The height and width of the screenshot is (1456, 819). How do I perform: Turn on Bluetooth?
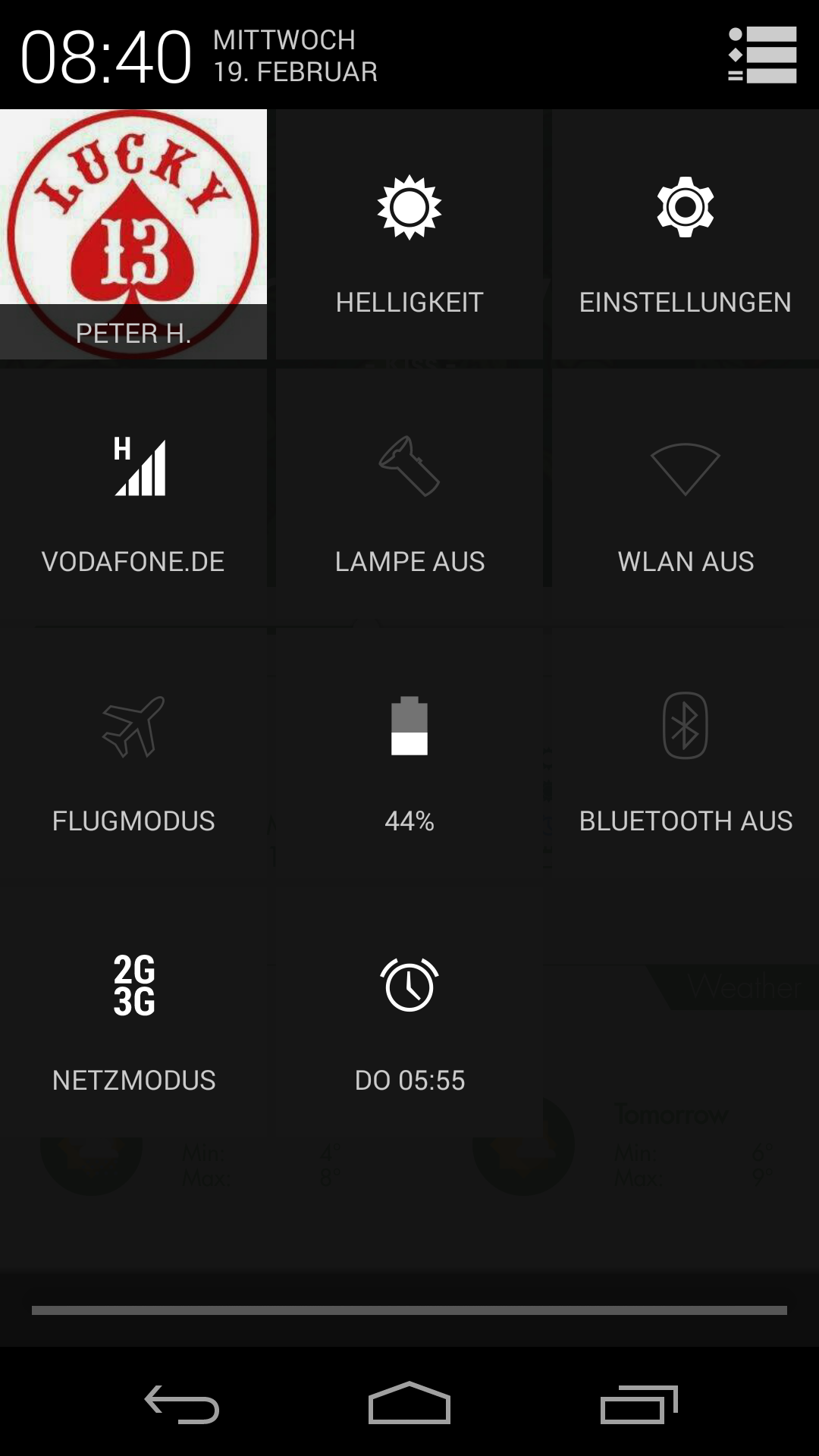(685, 756)
